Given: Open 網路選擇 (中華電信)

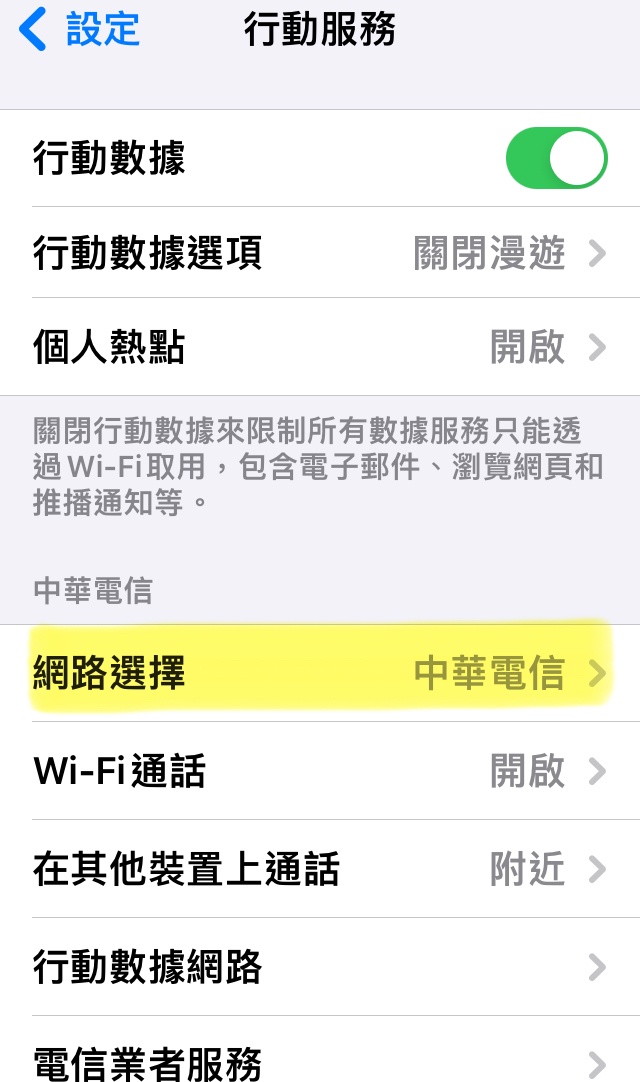Looking at the screenshot, I should click(x=320, y=673).
